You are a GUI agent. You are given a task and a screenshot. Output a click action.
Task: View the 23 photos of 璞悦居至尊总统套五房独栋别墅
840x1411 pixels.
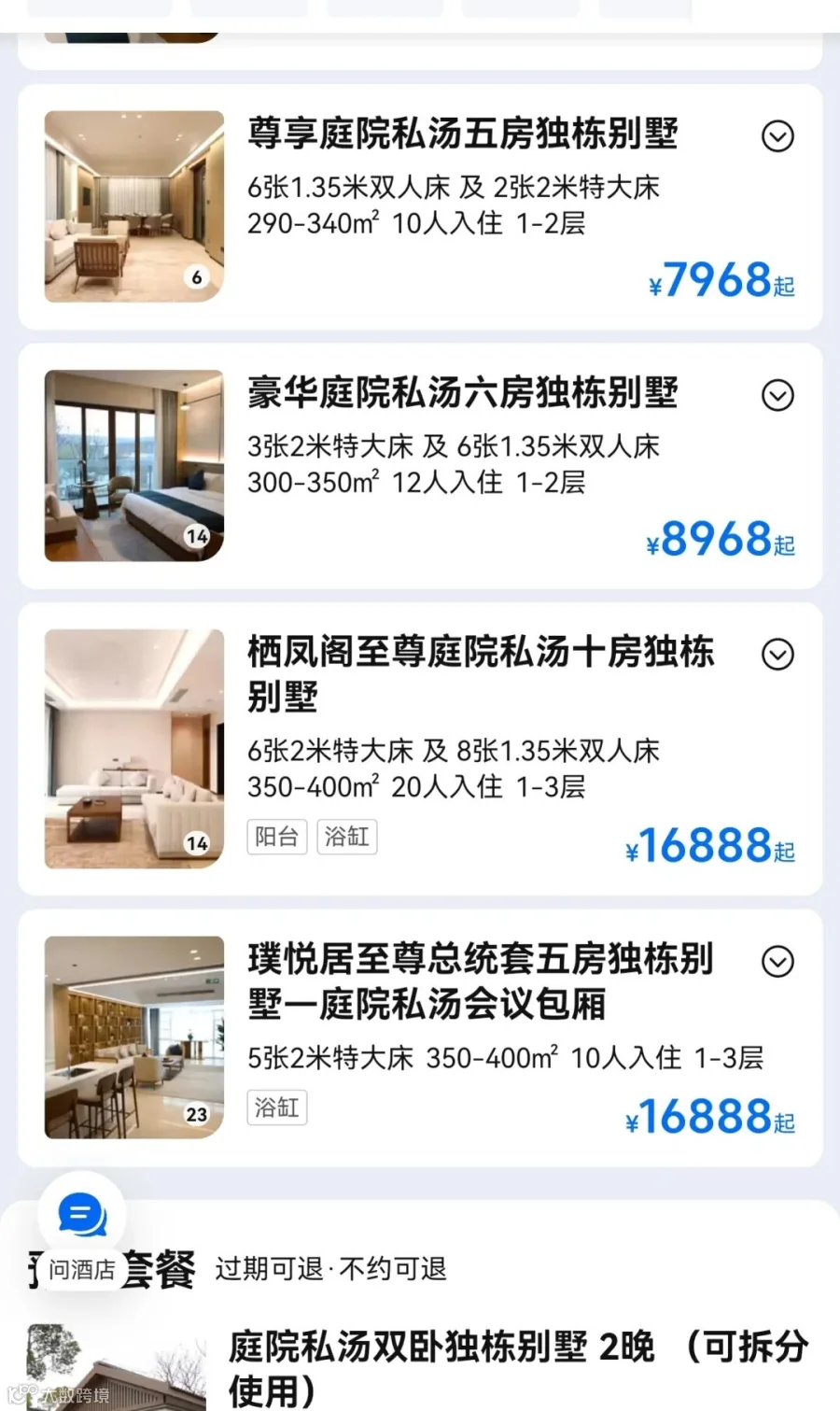pos(134,1037)
